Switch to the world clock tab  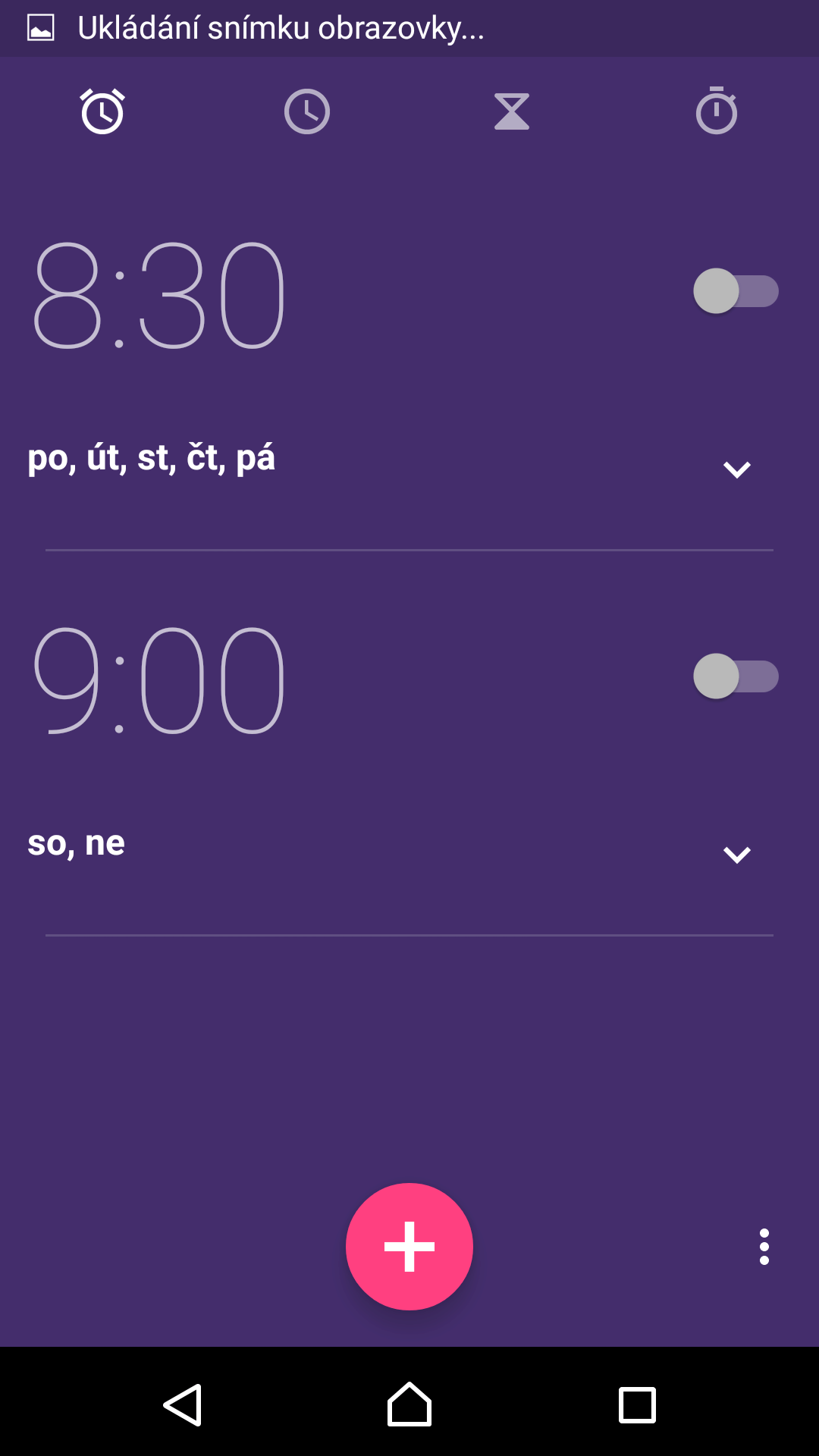pyautogui.click(x=307, y=112)
